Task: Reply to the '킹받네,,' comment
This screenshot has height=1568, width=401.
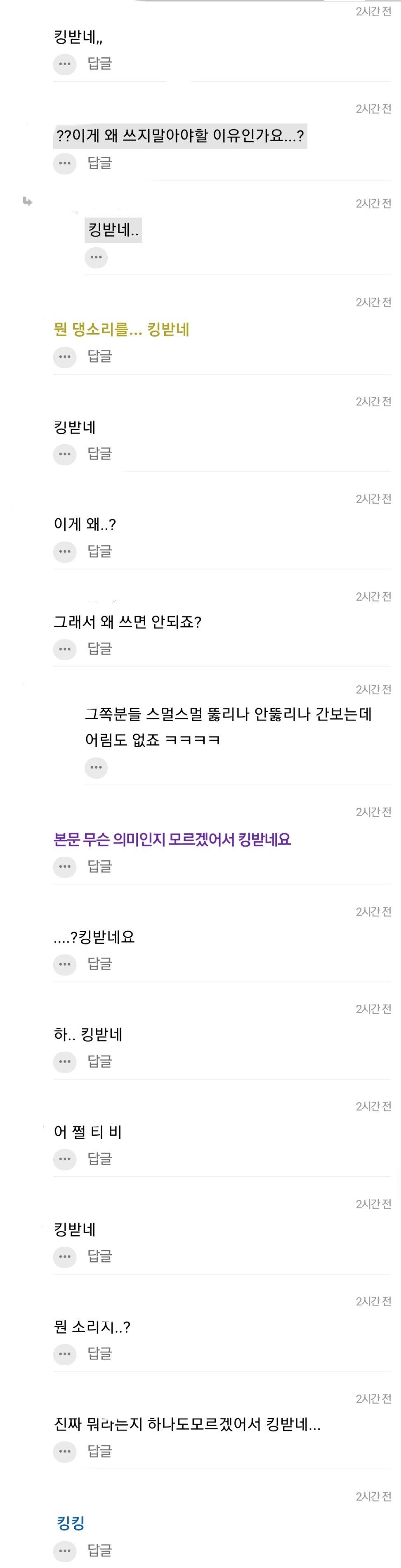Action: (x=99, y=64)
